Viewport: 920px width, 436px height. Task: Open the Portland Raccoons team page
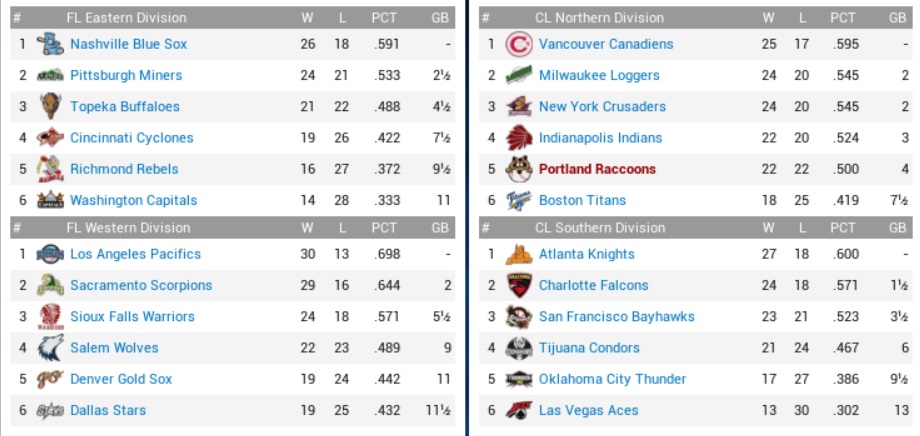[597, 169]
